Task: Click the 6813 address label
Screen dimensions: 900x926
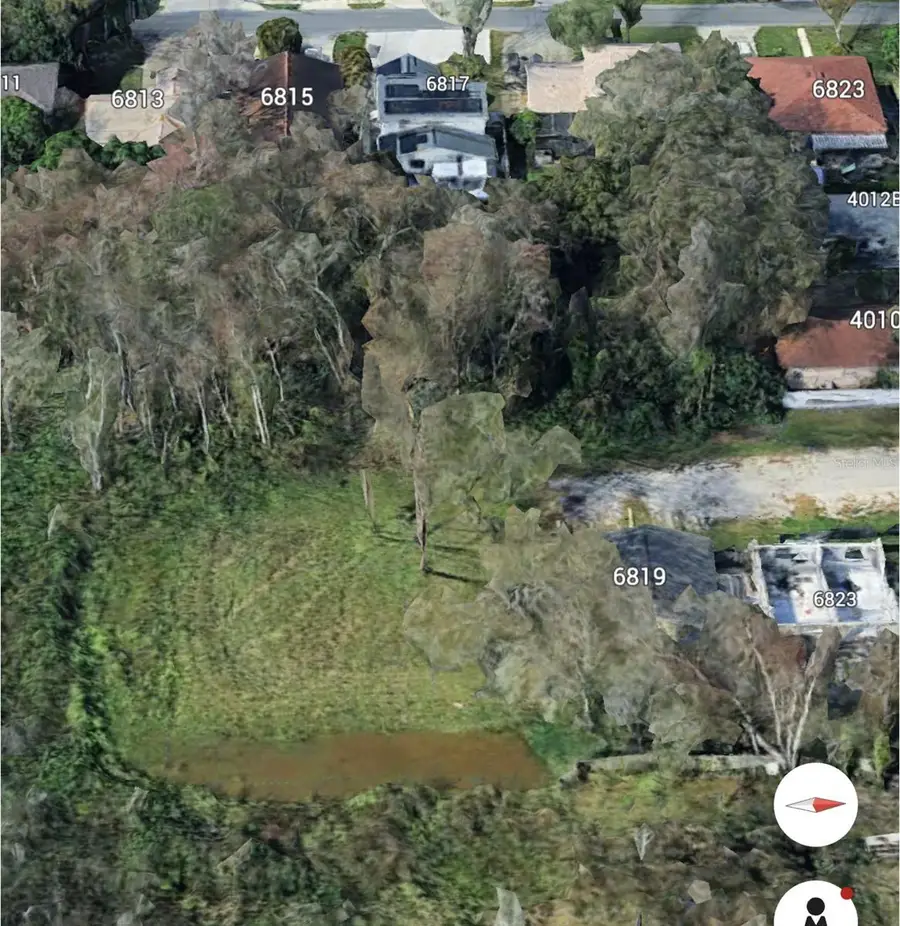Action: (140, 100)
